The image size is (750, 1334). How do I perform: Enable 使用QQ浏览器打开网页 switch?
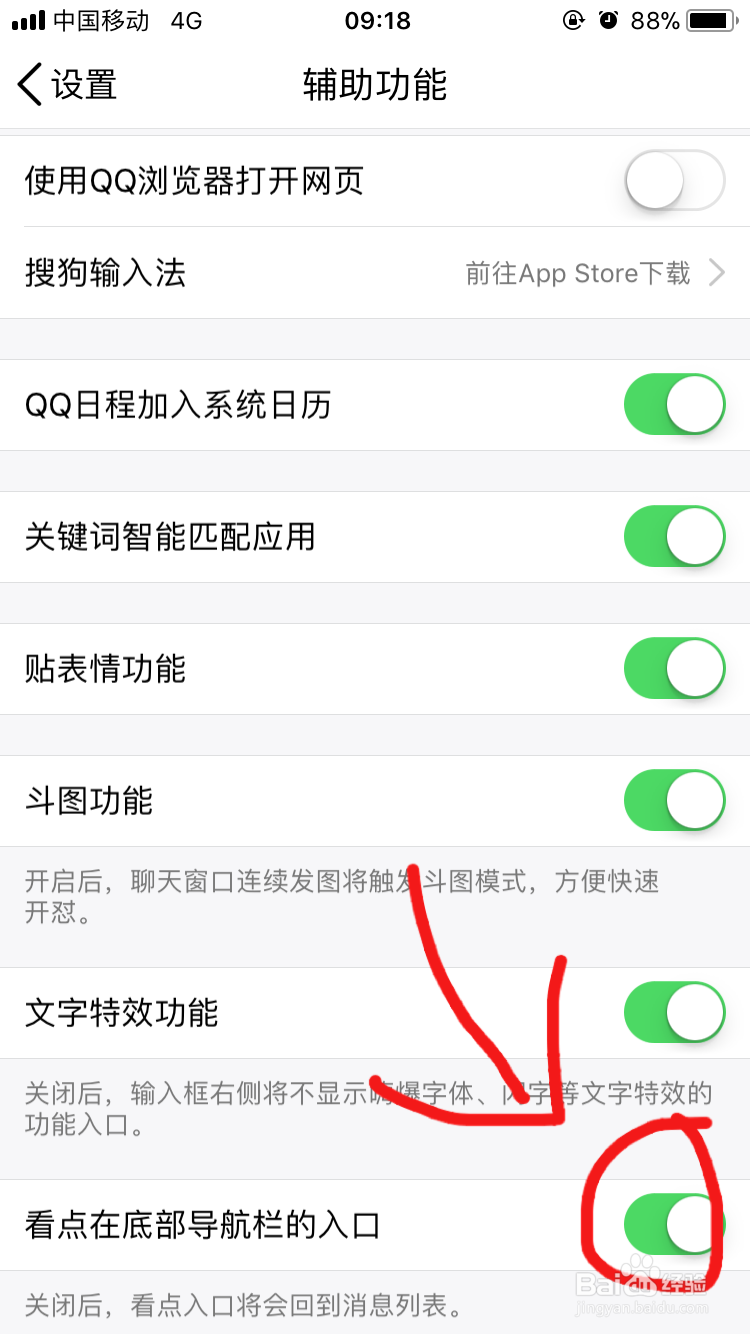point(676,180)
